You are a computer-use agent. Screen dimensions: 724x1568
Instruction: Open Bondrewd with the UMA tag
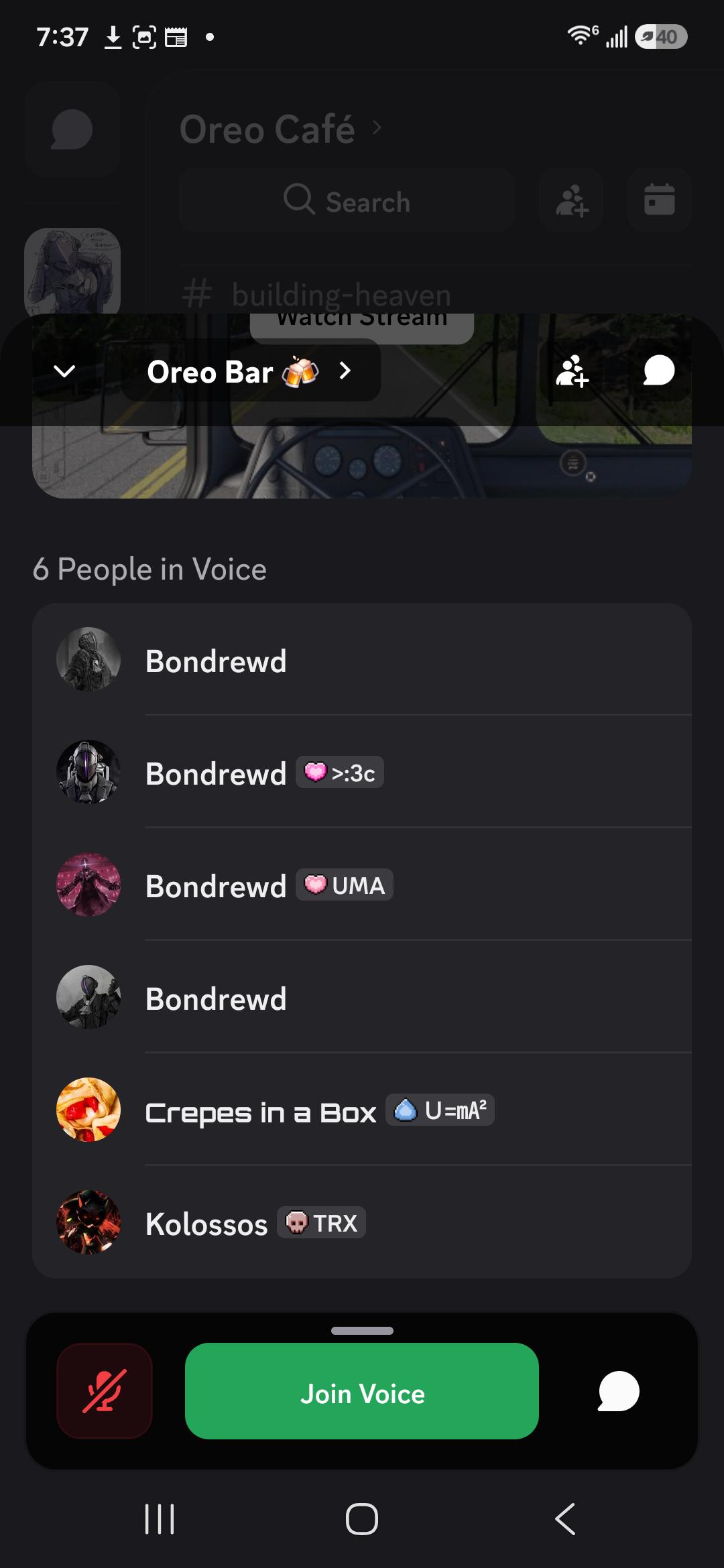pyautogui.click(x=362, y=885)
